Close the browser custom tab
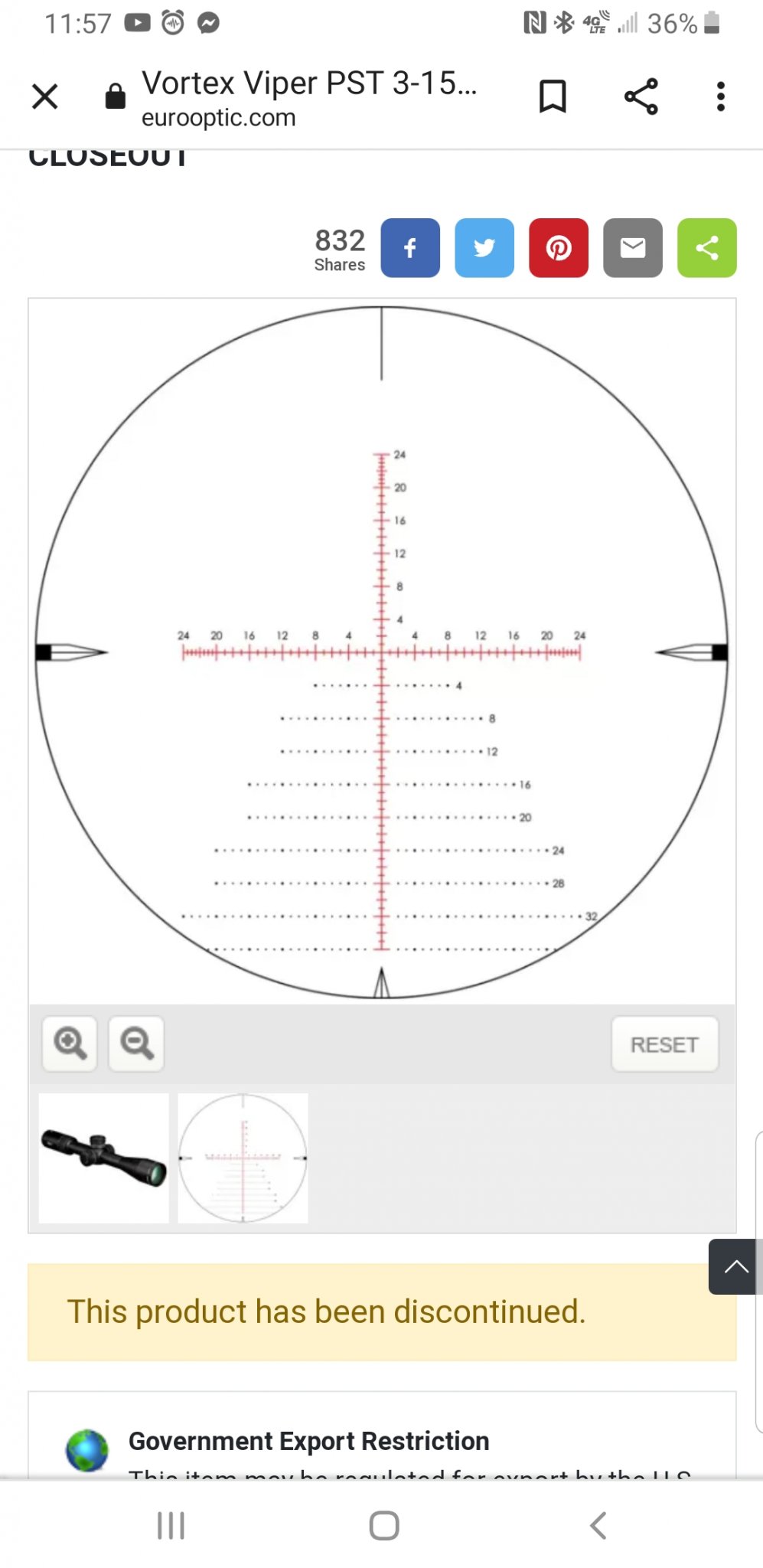Image resolution: width=763 pixels, height=1568 pixels. coord(45,97)
